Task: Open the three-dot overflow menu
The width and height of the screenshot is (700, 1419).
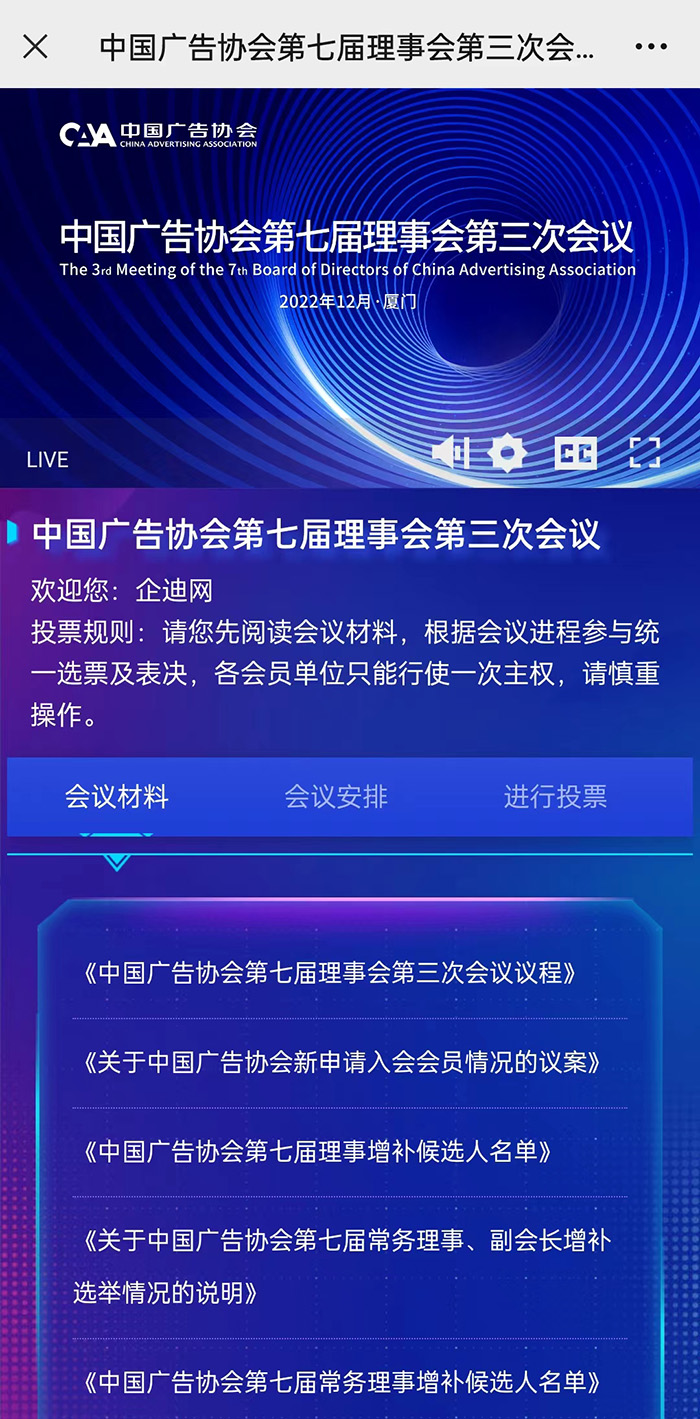Action: (651, 46)
